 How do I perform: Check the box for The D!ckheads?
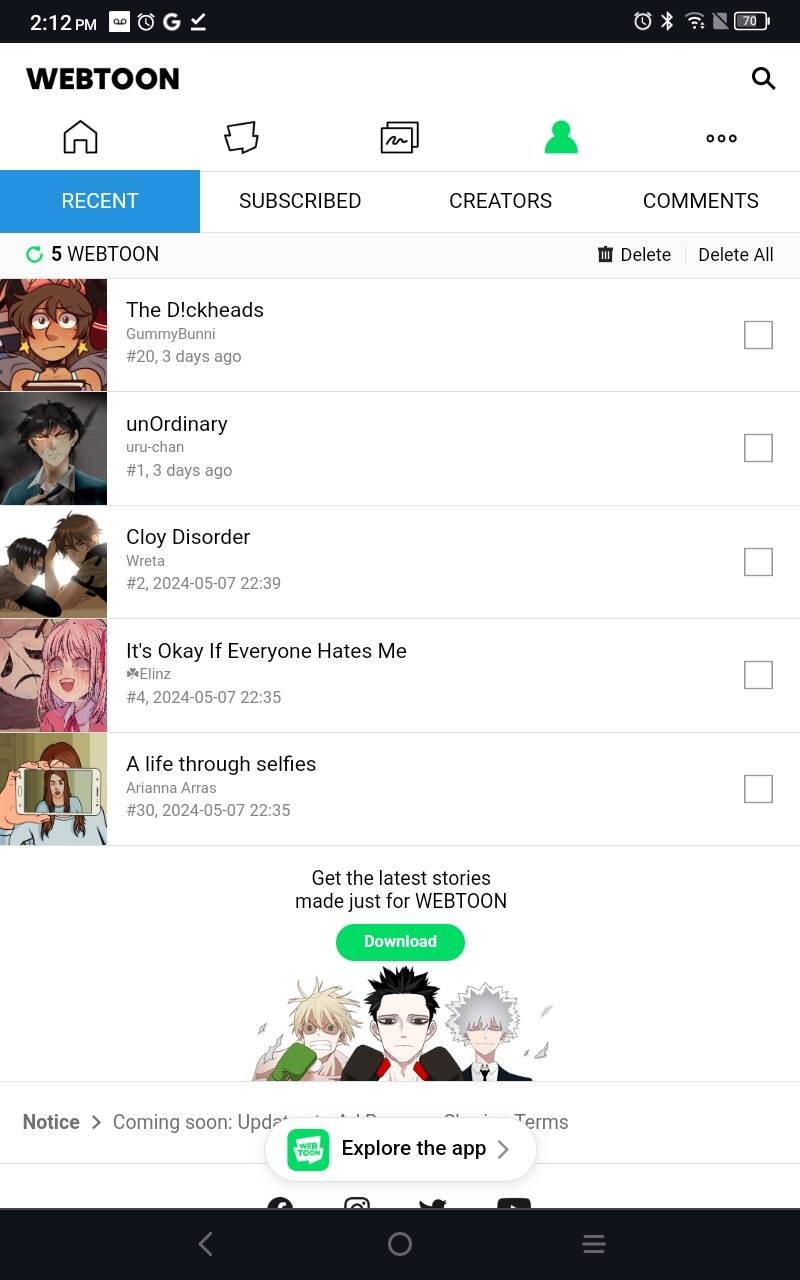click(758, 335)
